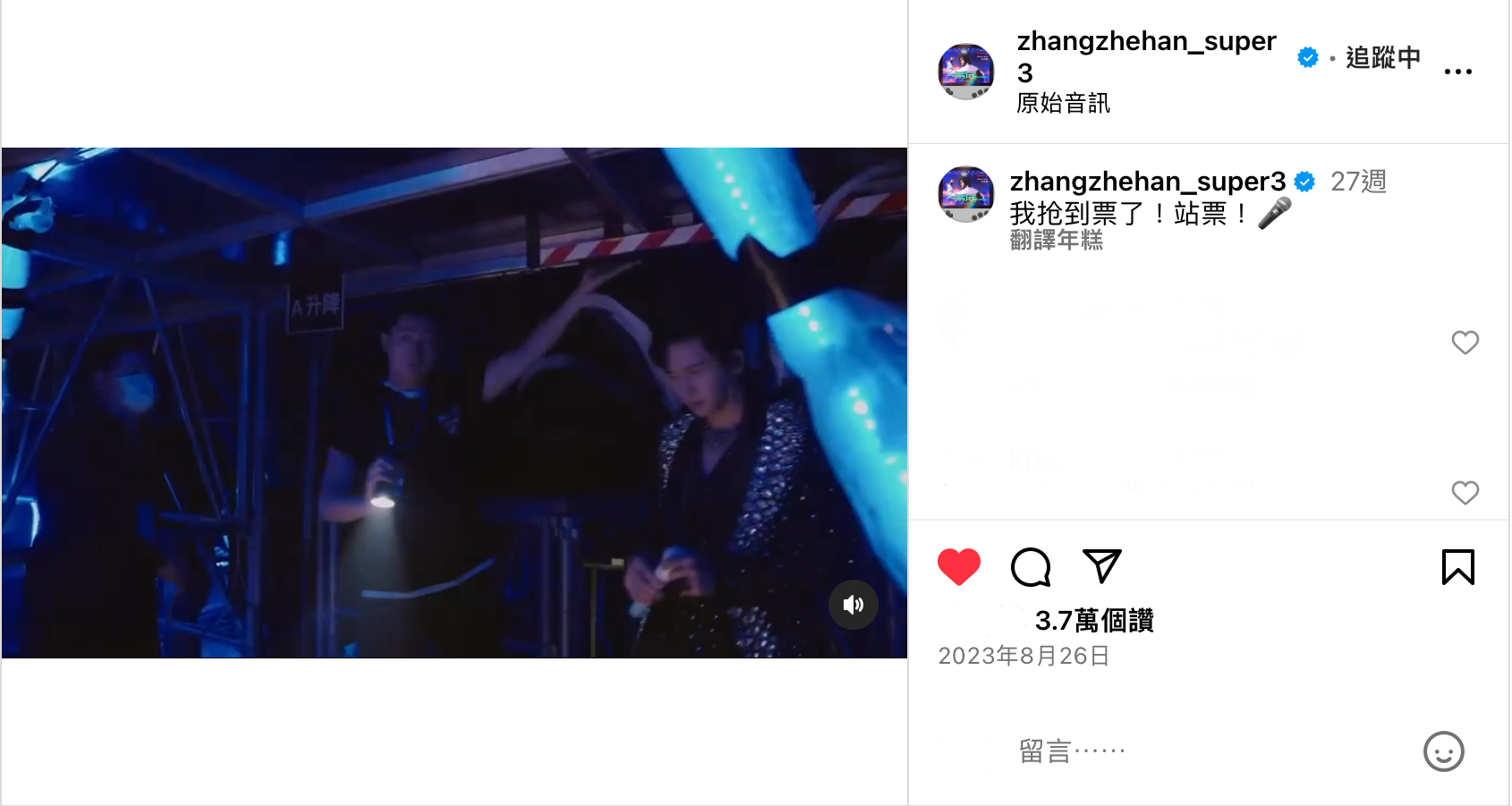Share post via paper plane icon
Viewport: 1512px width, 806px height.
[1101, 566]
